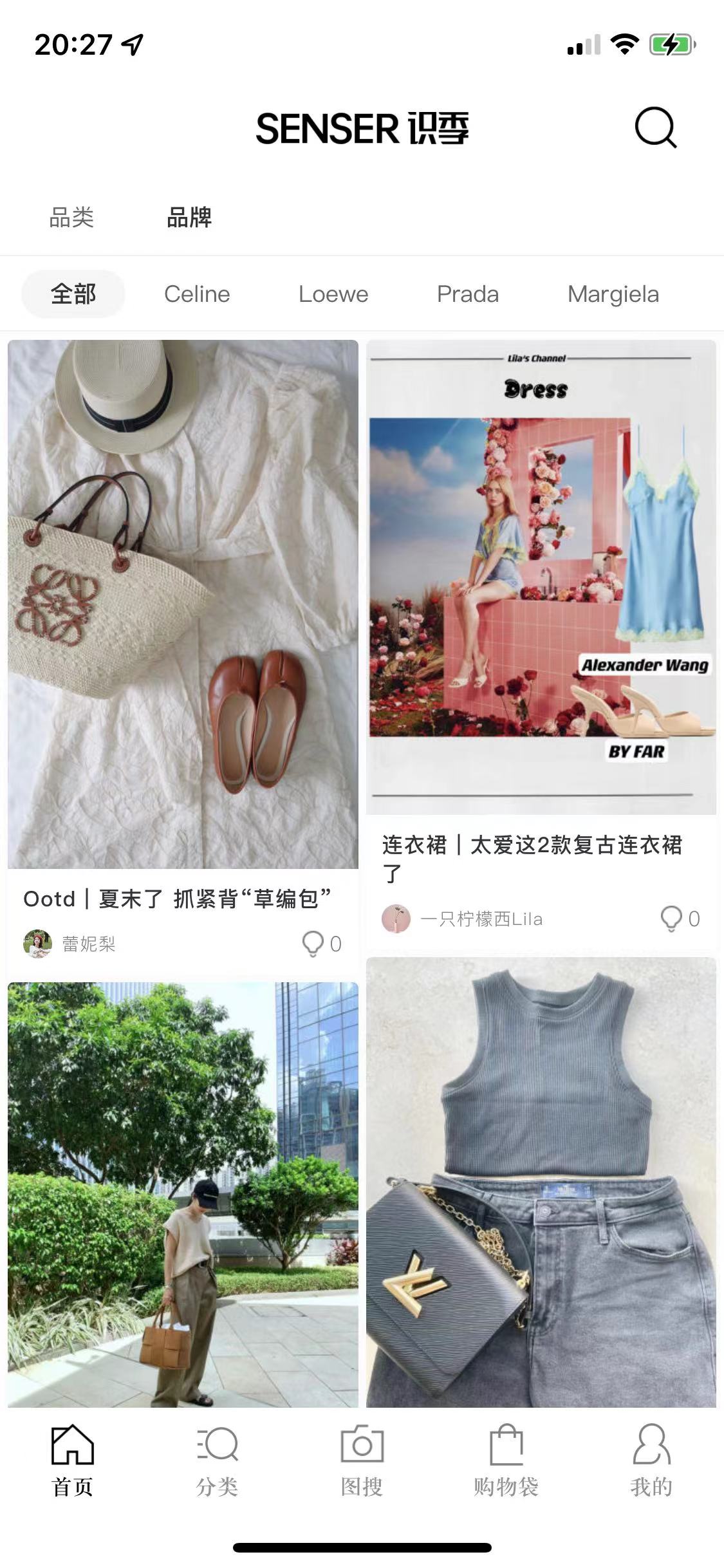Select the Prada brand filter

[x=469, y=294]
